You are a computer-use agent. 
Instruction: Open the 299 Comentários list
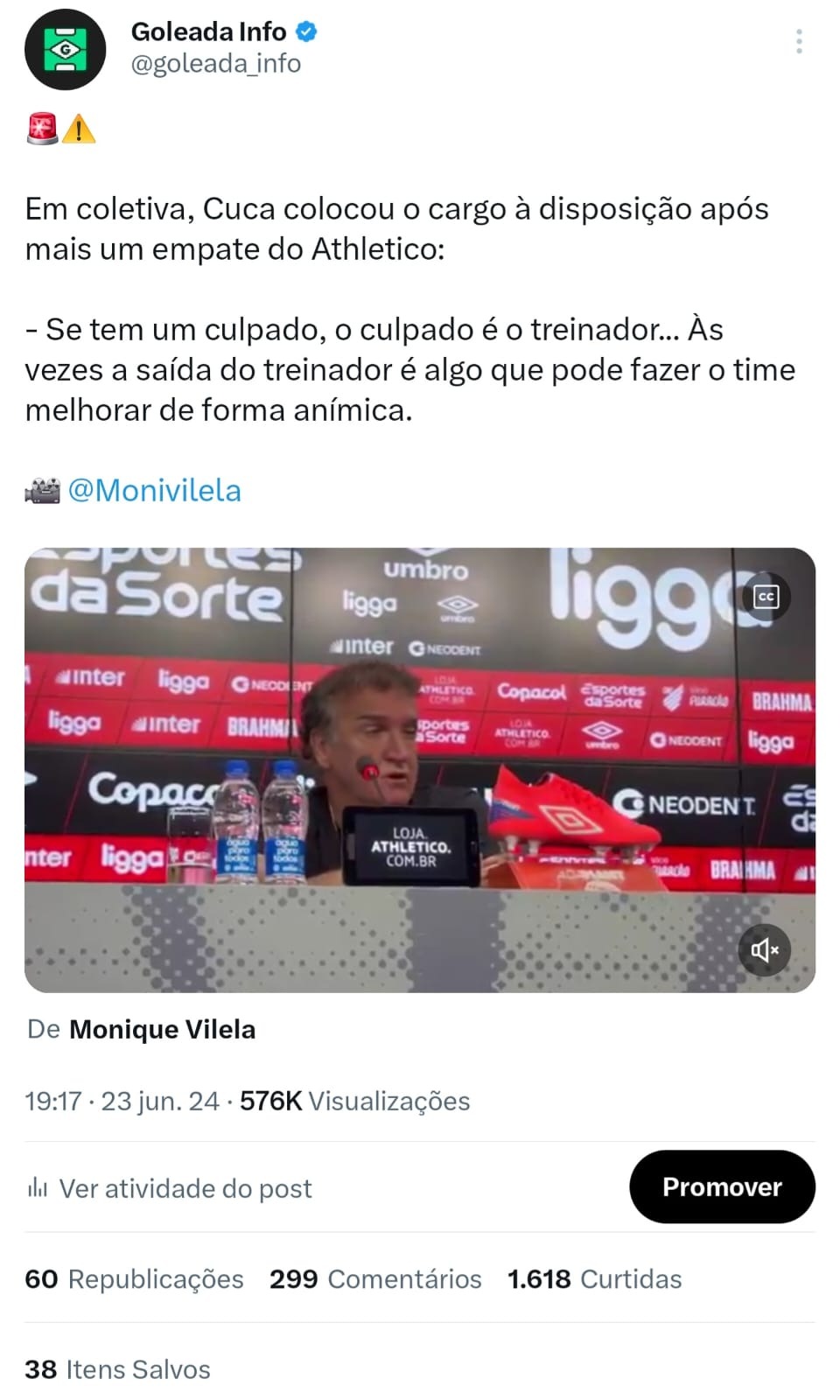tap(375, 1279)
